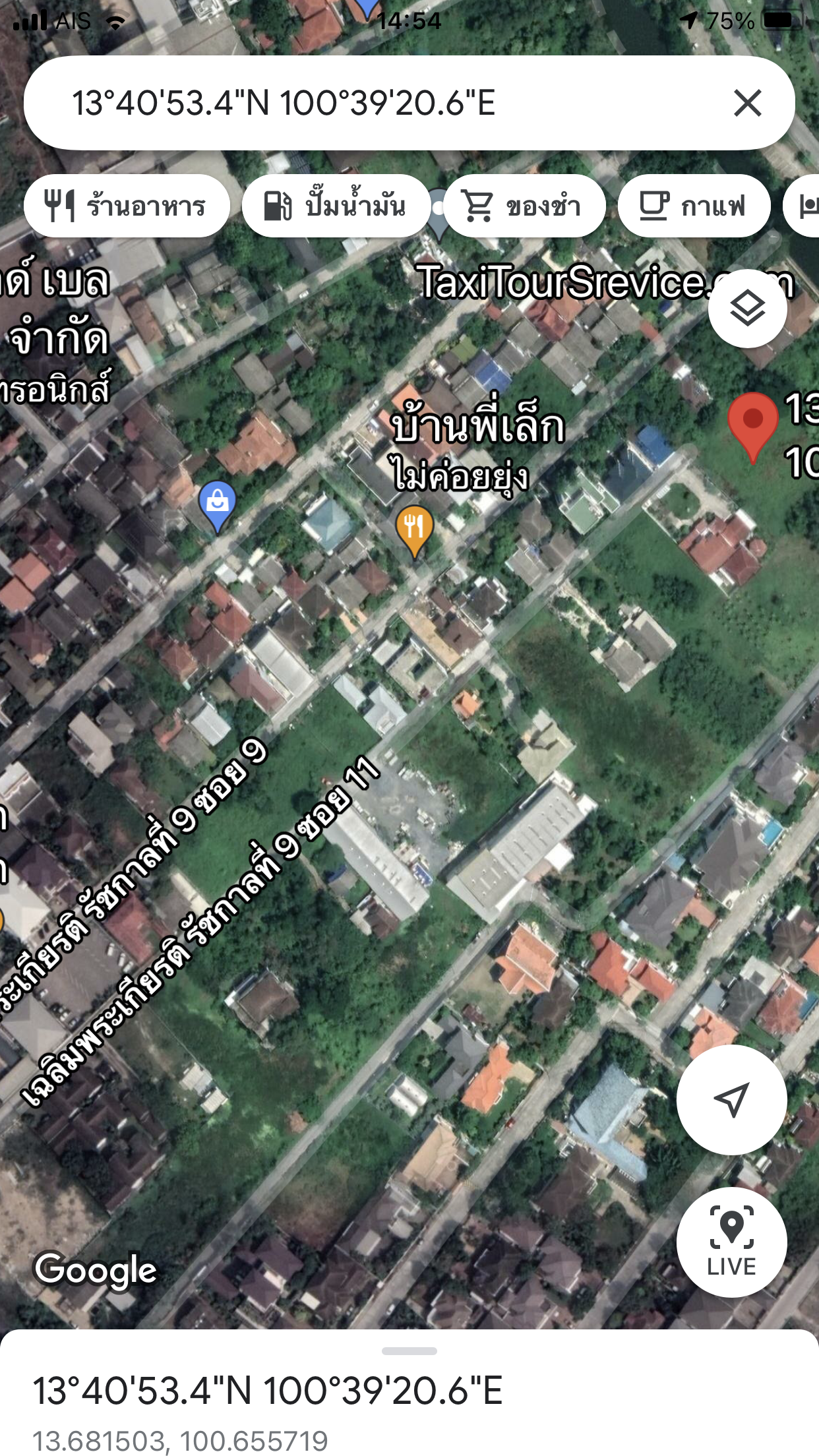Select the ของชำ groceries chip
The image size is (819, 1456).
tap(524, 206)
